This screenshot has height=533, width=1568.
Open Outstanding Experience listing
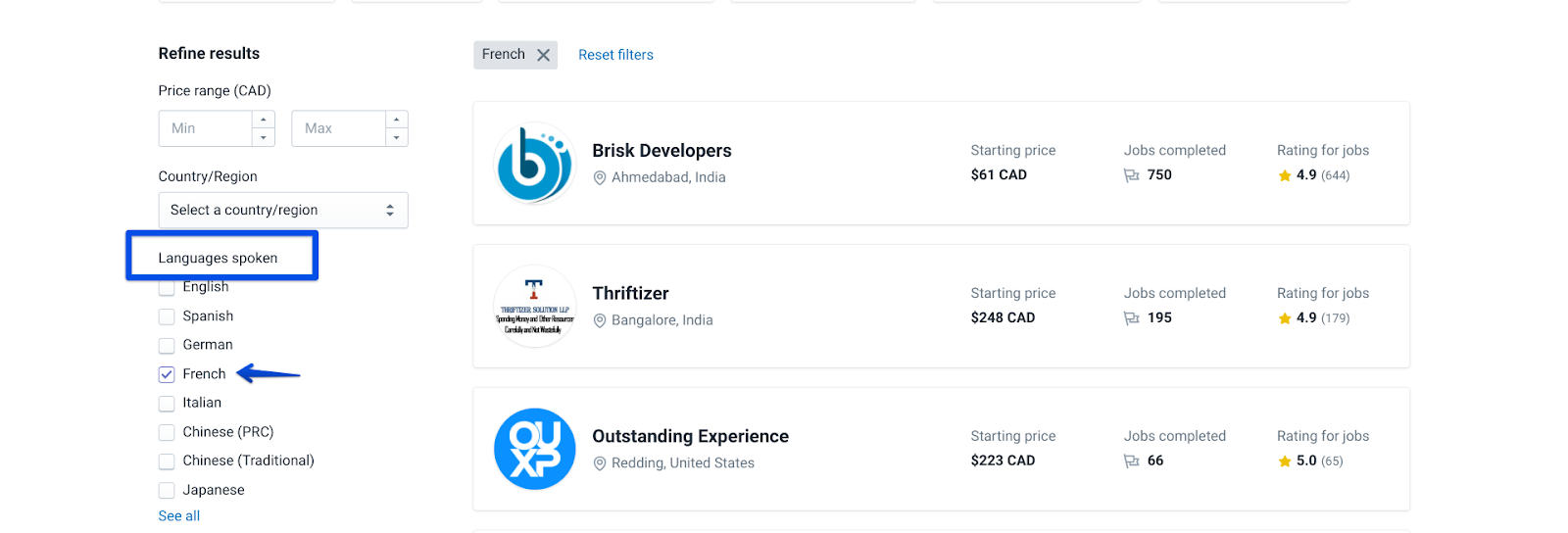click(690, 436)
